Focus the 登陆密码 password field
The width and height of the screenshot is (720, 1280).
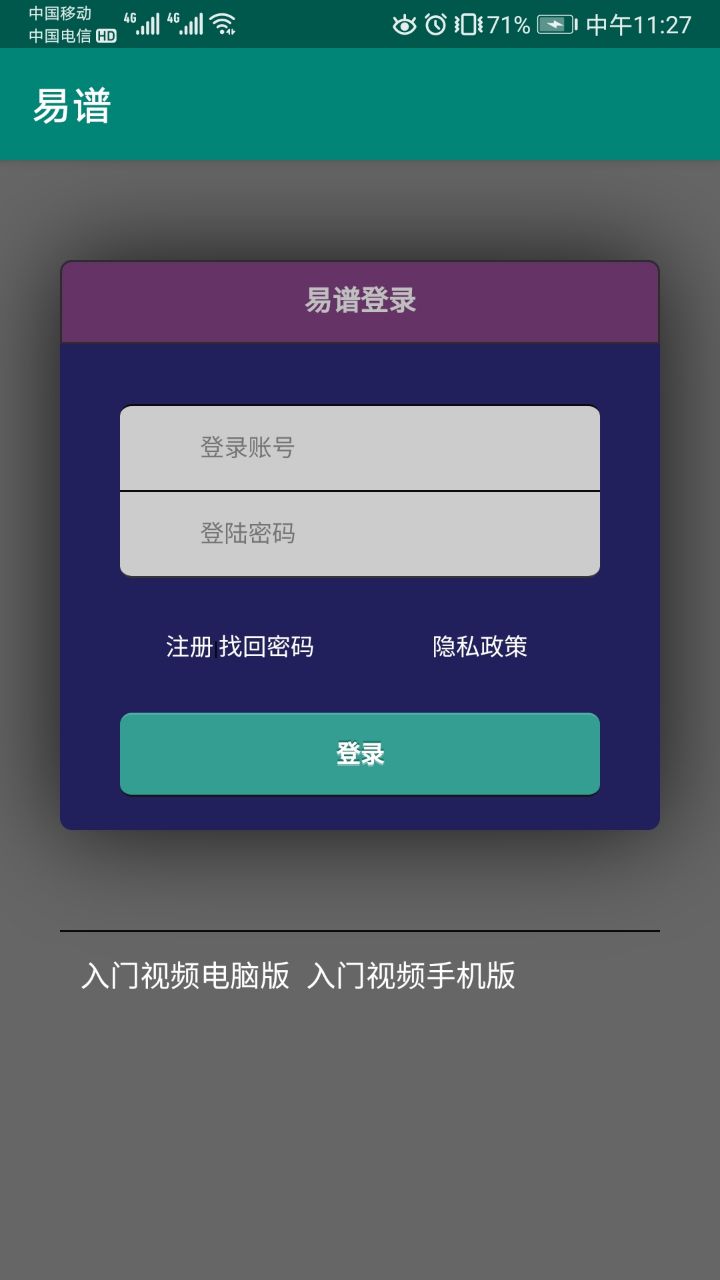360,534
